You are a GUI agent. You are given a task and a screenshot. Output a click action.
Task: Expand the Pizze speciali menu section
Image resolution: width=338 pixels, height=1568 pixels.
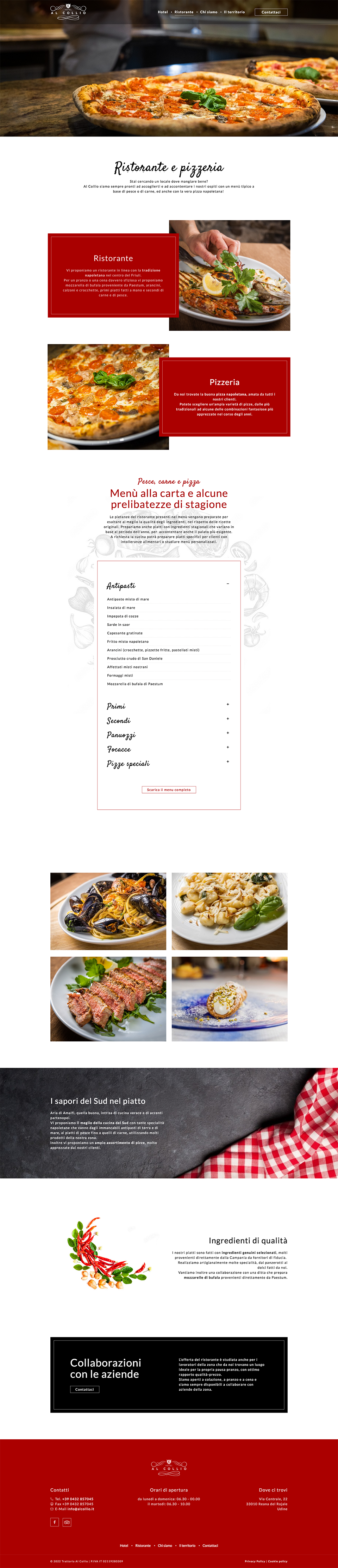click(x=228, y=761)
